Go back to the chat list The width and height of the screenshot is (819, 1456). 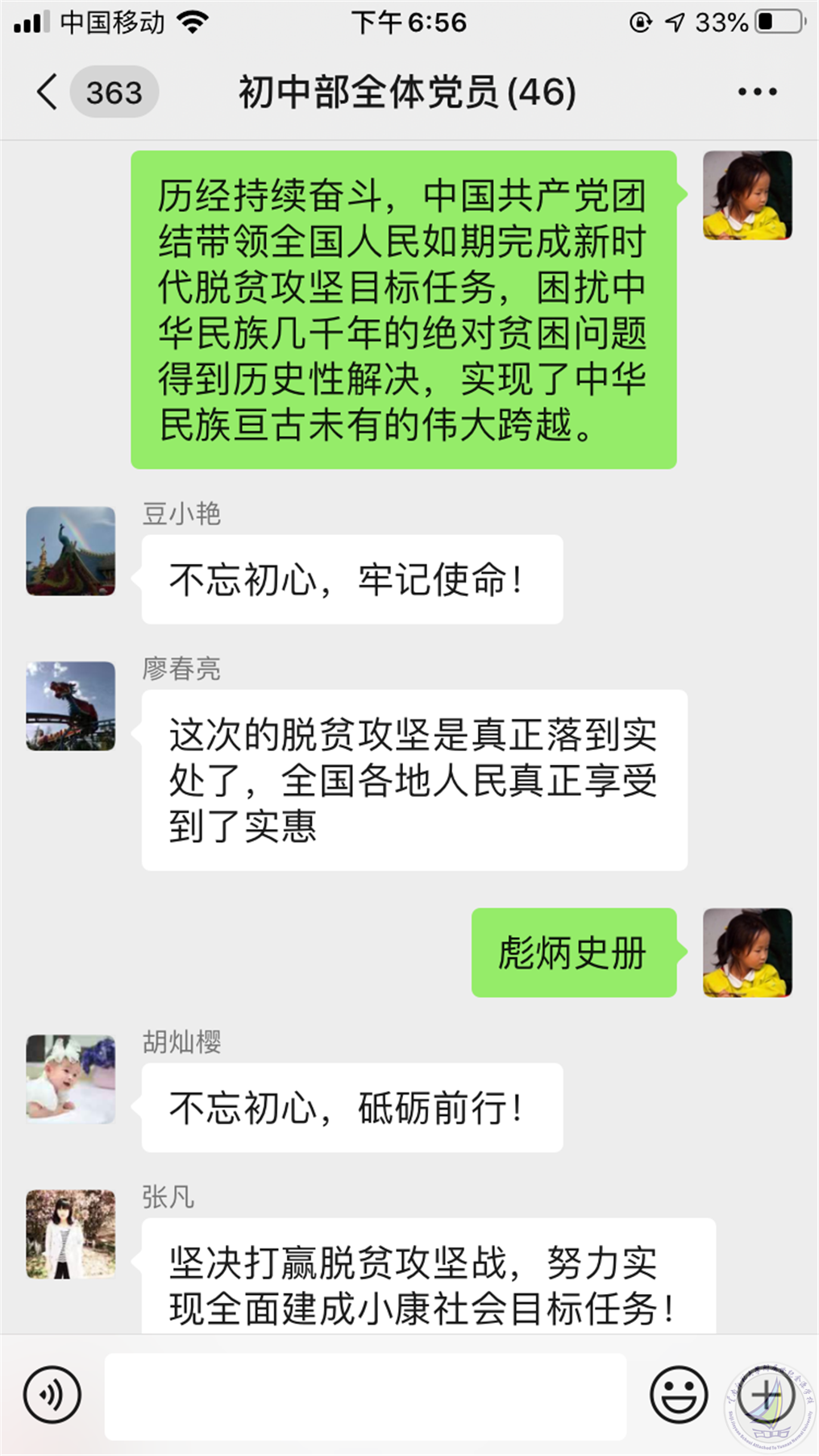[48, 92]
